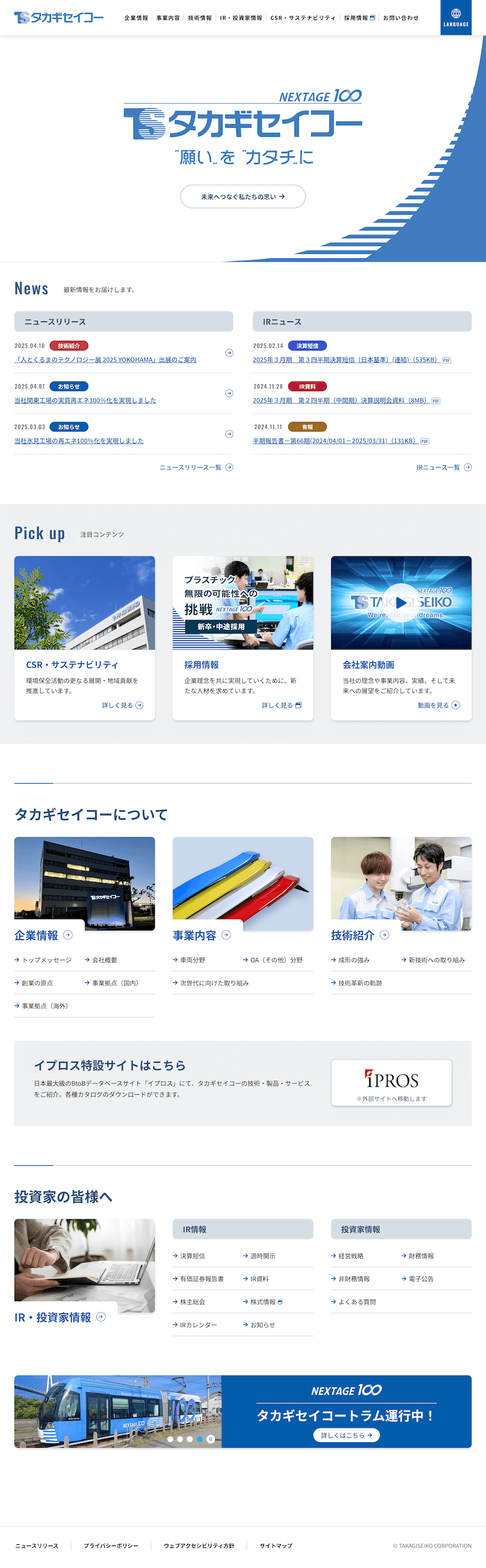Image resolution: width=486 pixels, height=1568 pixels.
Task: Open the 採用情報 pick up card
Action: pyautogui.click(x=242, y=637)
